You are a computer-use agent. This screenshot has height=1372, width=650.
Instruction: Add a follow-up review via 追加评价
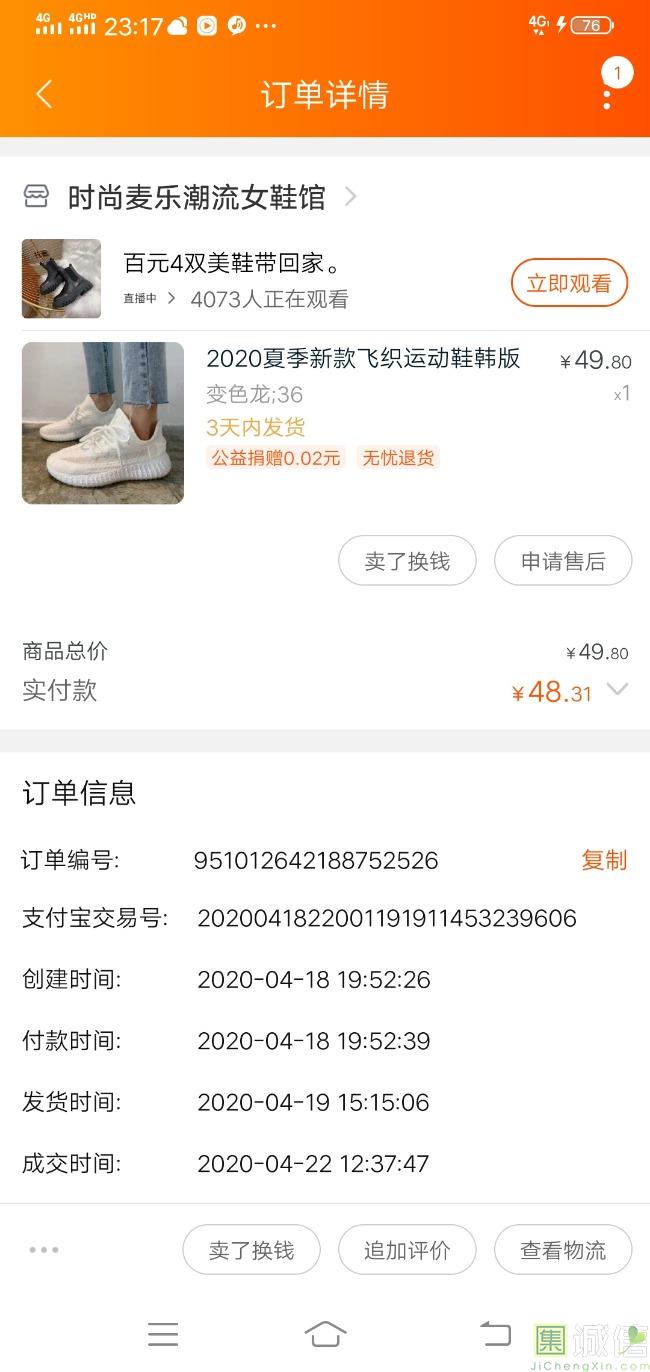point(407,1250)
